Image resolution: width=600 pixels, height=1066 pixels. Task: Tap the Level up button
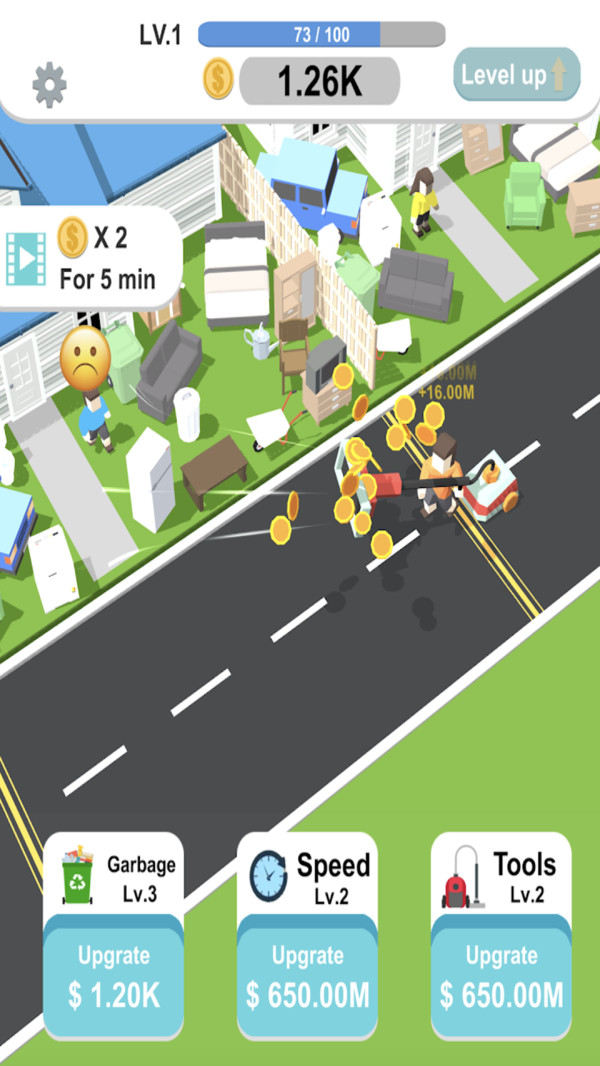(516, 75)
